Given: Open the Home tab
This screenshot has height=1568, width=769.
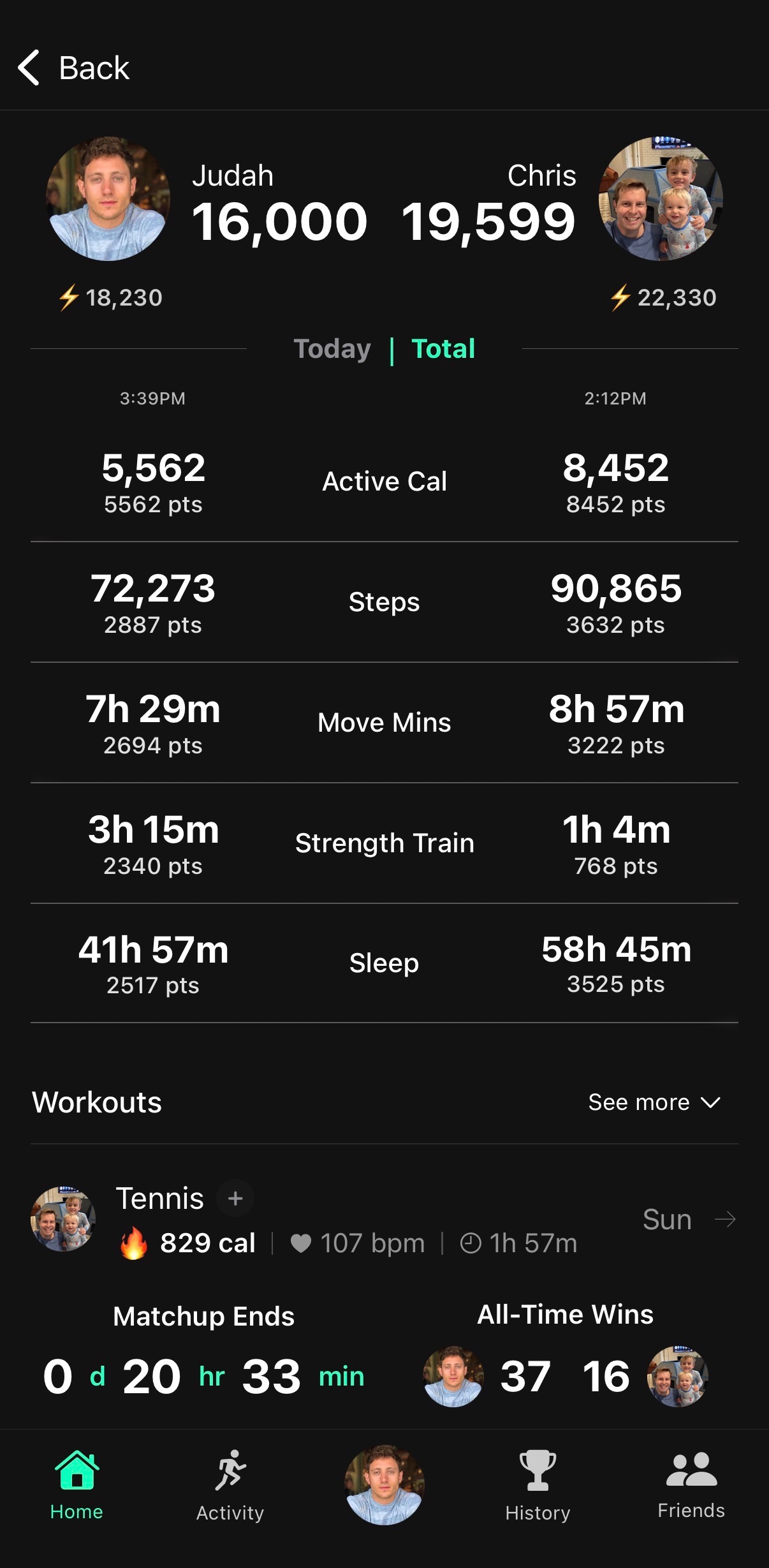Looking at the screenshot, I should tap(77, 1485).
